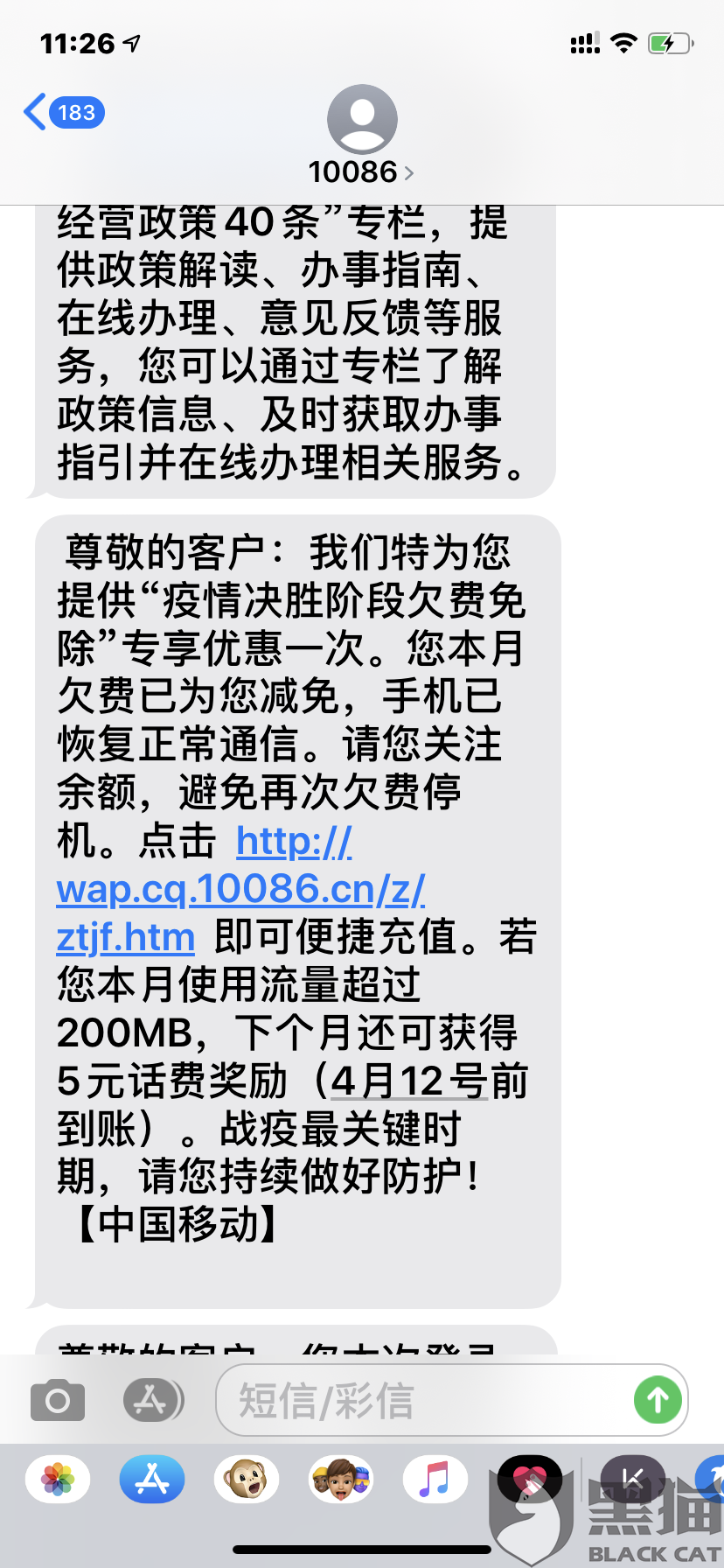
Task: Toggle the iMessage app drawer button
Action: coord(153,1400)
